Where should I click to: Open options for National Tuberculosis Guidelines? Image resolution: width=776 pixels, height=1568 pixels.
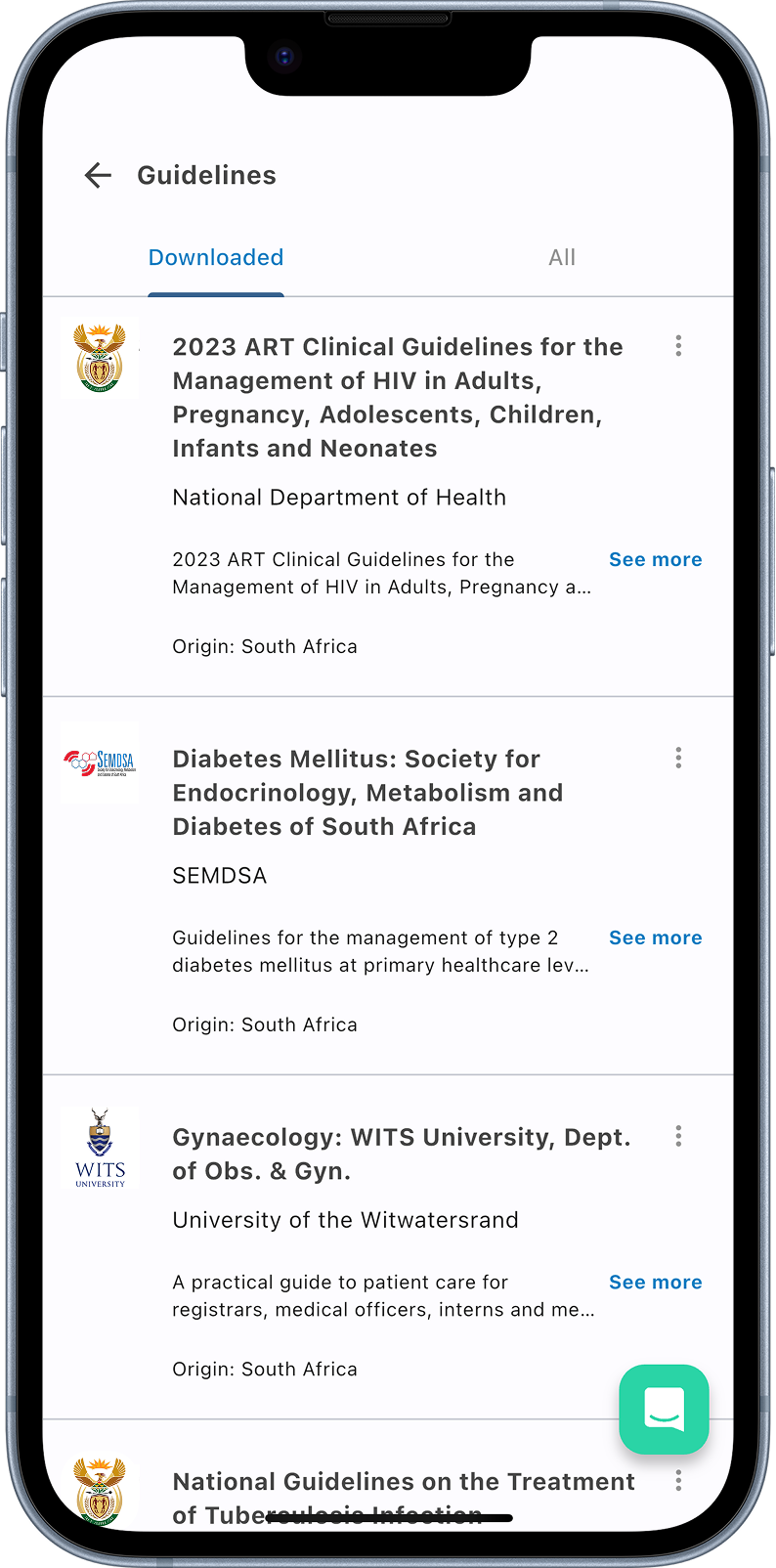tap(678, 1481)
